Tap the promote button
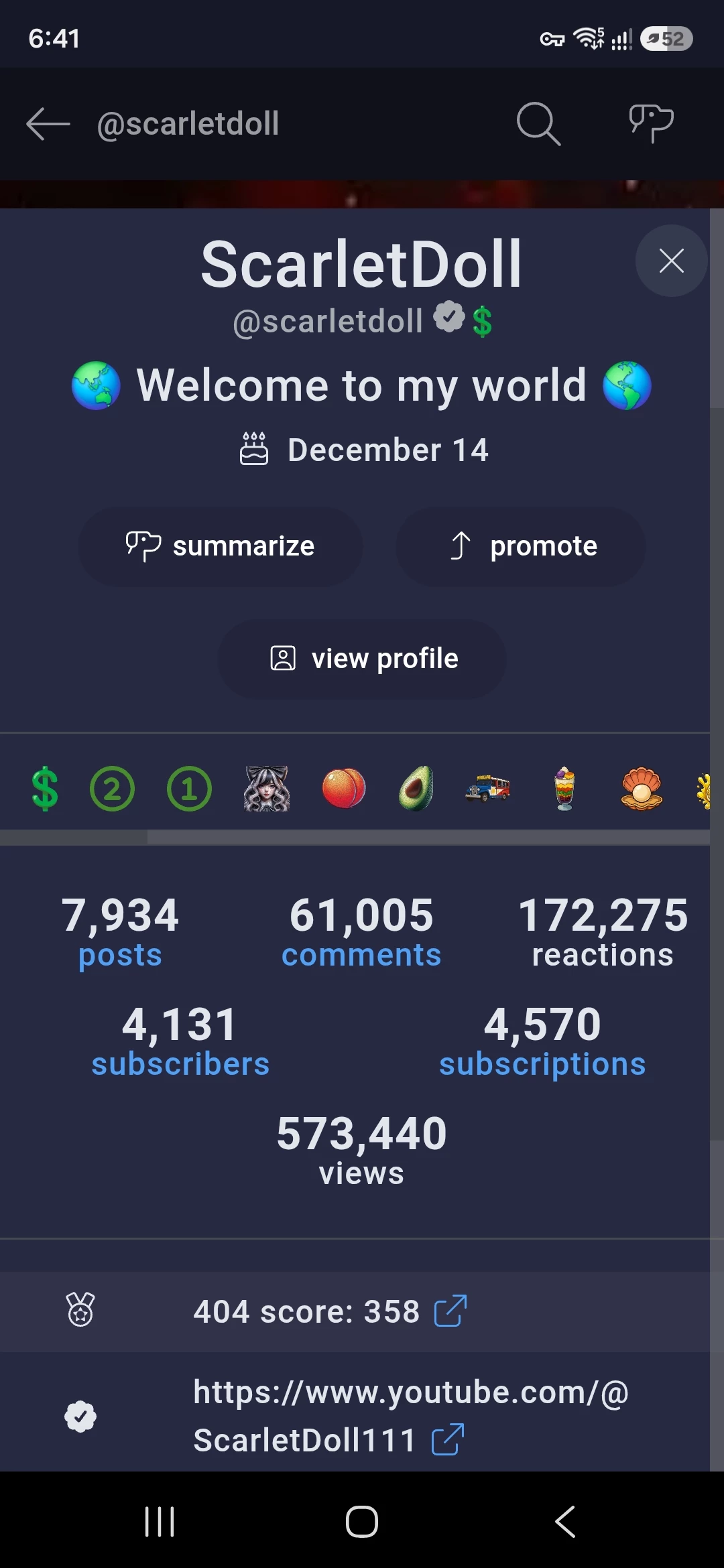The width and height of the screenshot is (724, 1568). 521,546
